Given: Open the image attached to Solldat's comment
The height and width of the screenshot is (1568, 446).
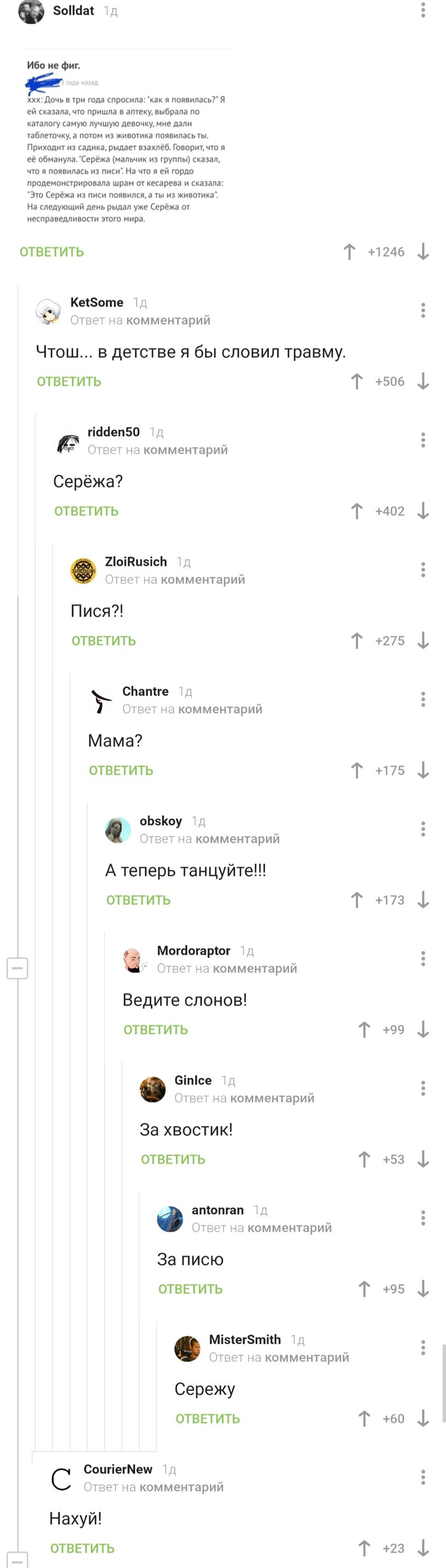Looking at the screenshot, I should click(126, 141).
